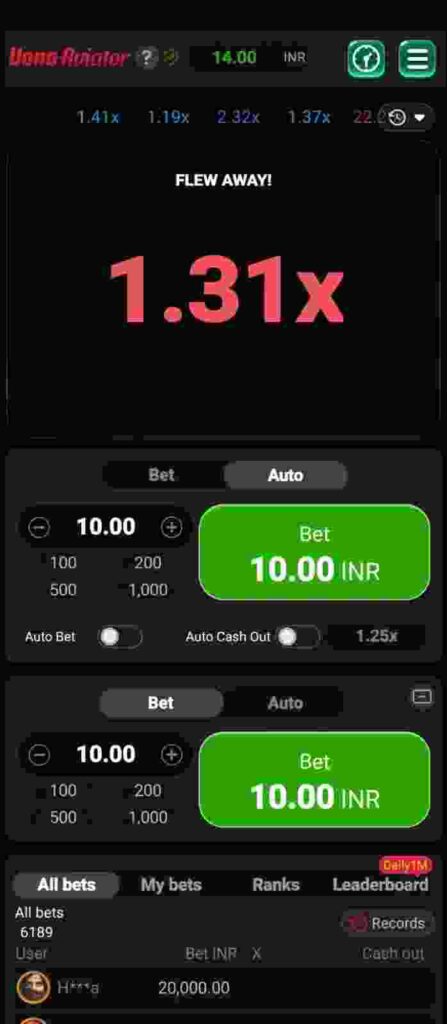Remove the second bet panel

[422, 697]
